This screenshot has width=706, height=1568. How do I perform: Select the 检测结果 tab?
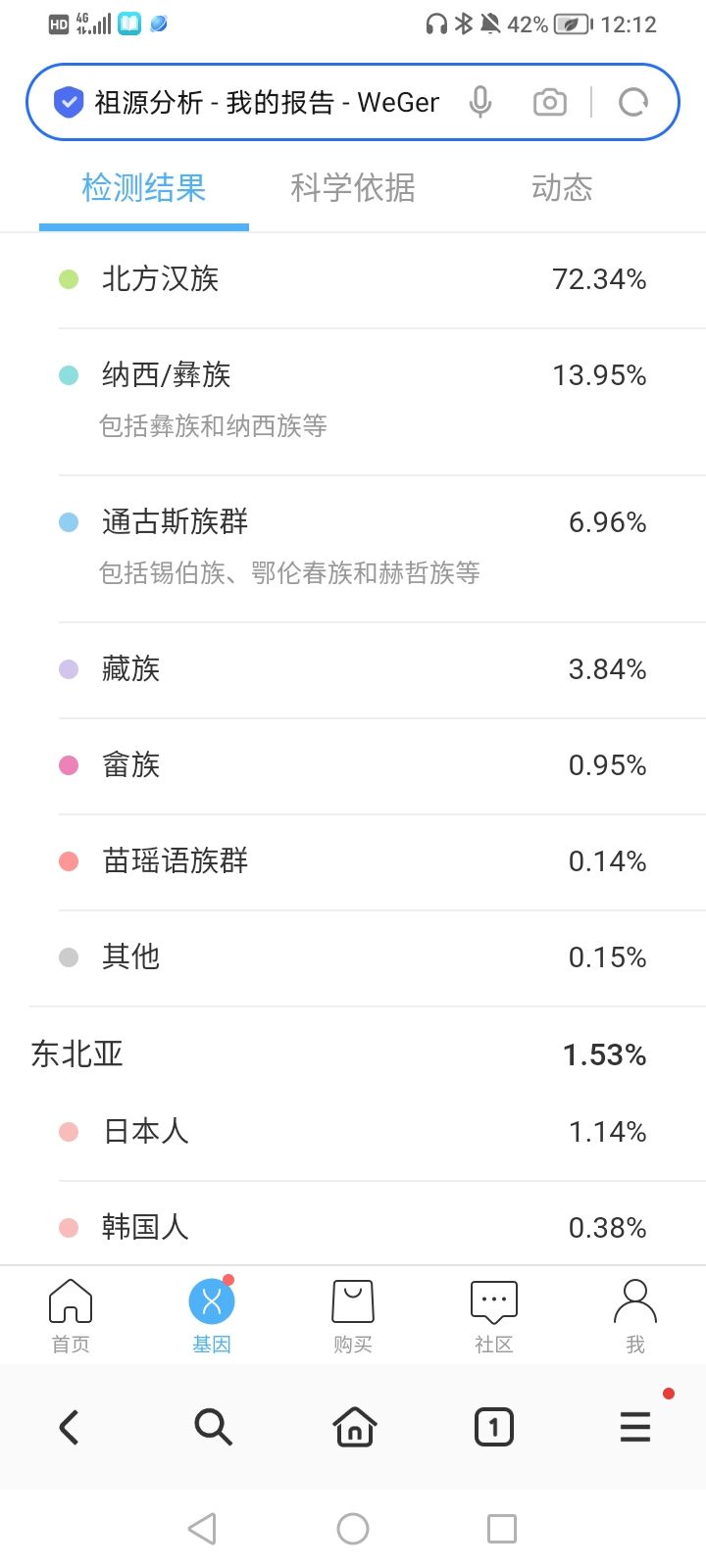pyautogui.click(x=144, y=187)
